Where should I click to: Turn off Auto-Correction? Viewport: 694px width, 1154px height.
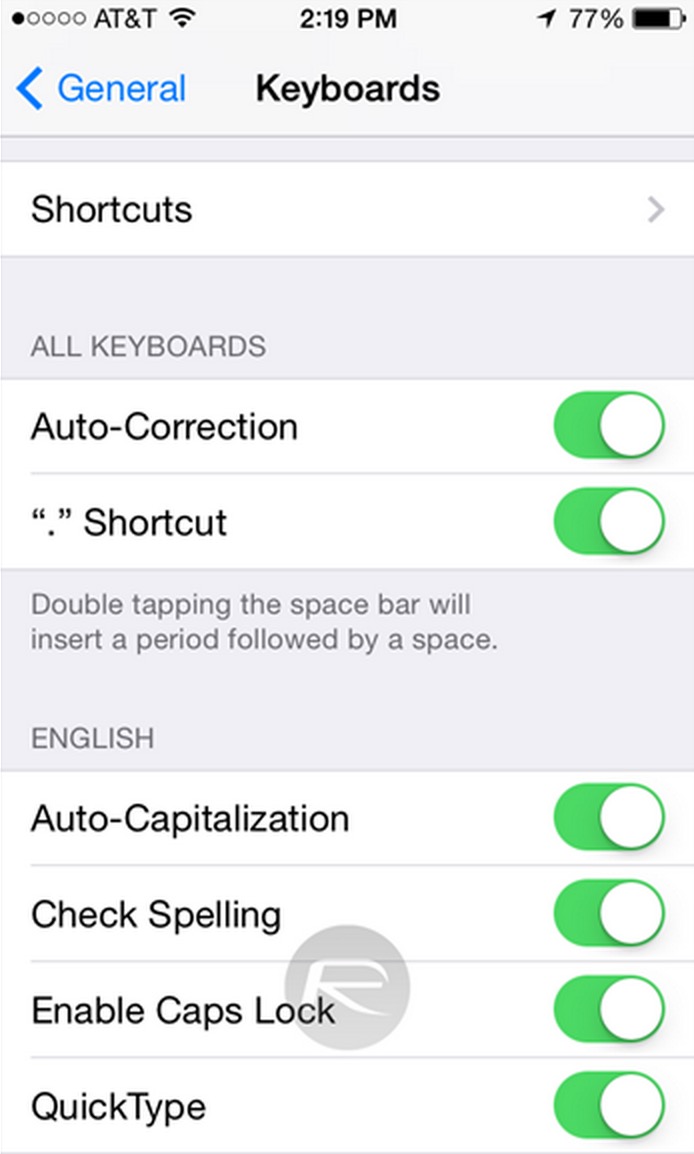609,425
